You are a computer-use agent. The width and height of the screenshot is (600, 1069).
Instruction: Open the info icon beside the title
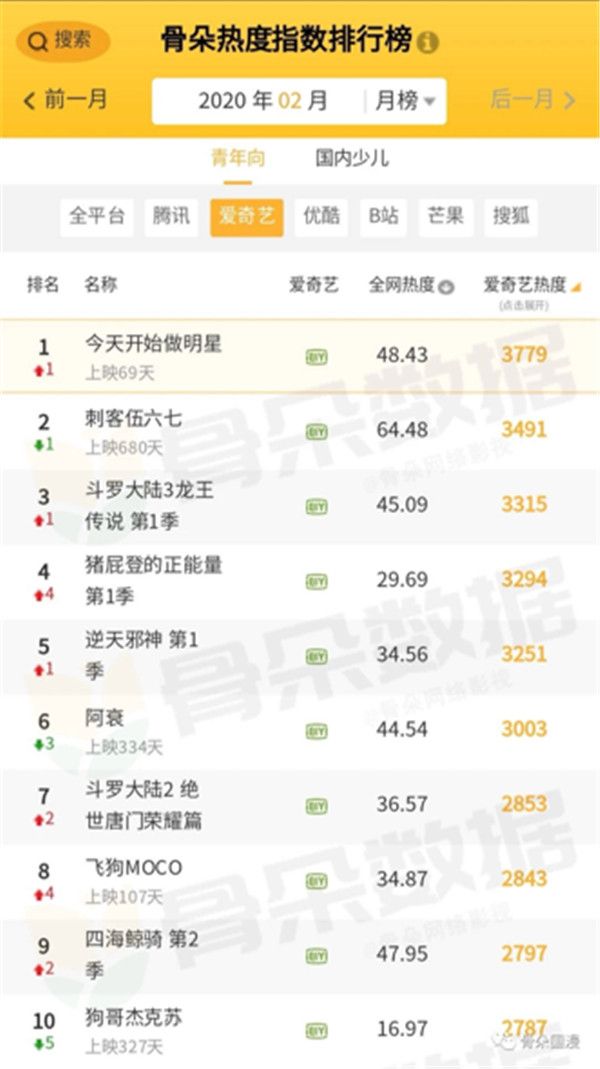click(x=427, y=43)
